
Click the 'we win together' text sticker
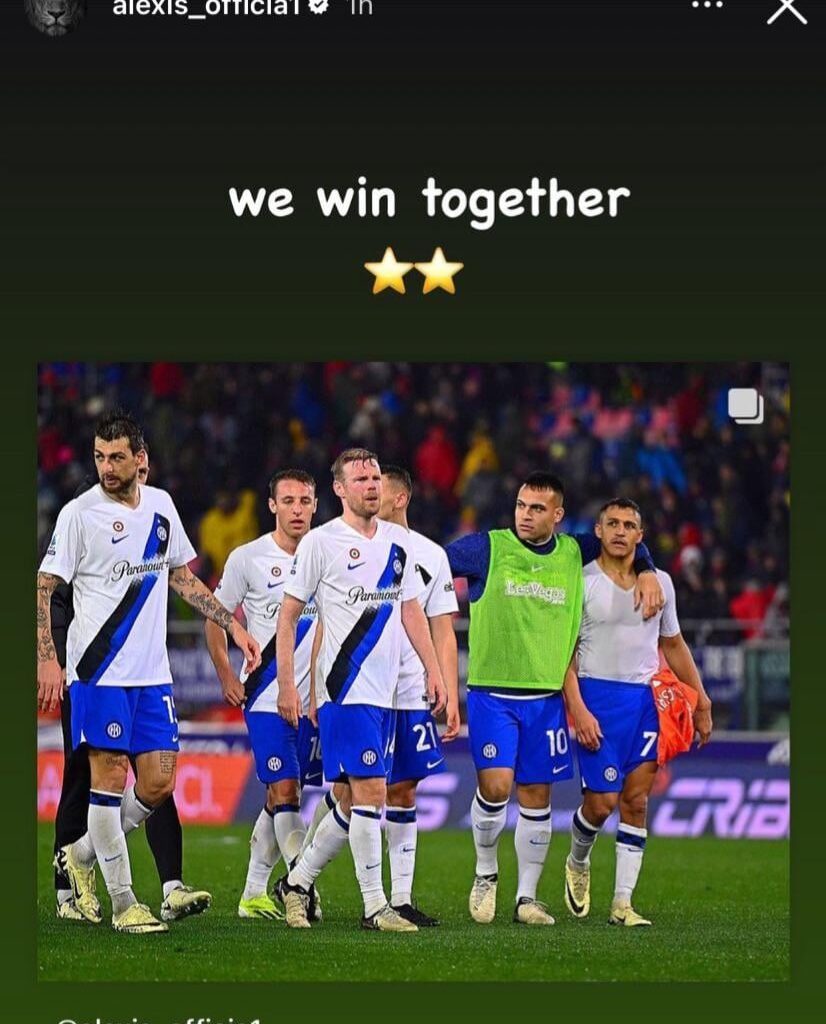tap(428, 200)
